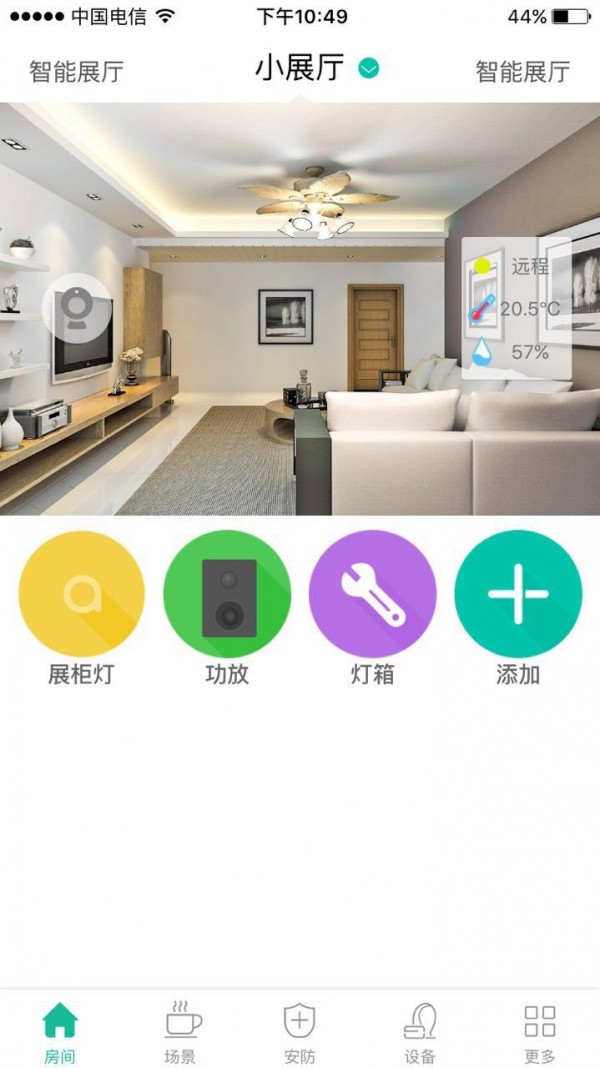Screen dimensions: 600x1068
Task: Add a new device with 添加
Action: [518, 594]
